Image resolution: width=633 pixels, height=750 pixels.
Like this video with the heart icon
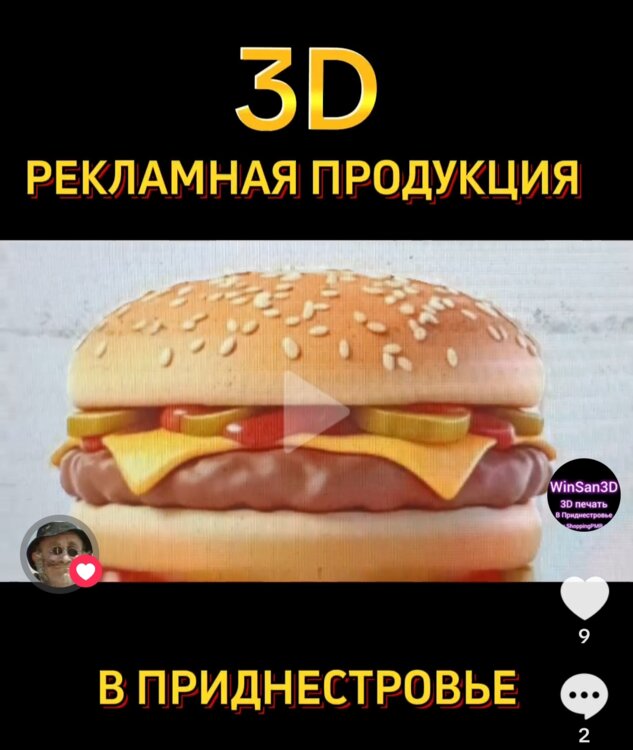point(584,600)
